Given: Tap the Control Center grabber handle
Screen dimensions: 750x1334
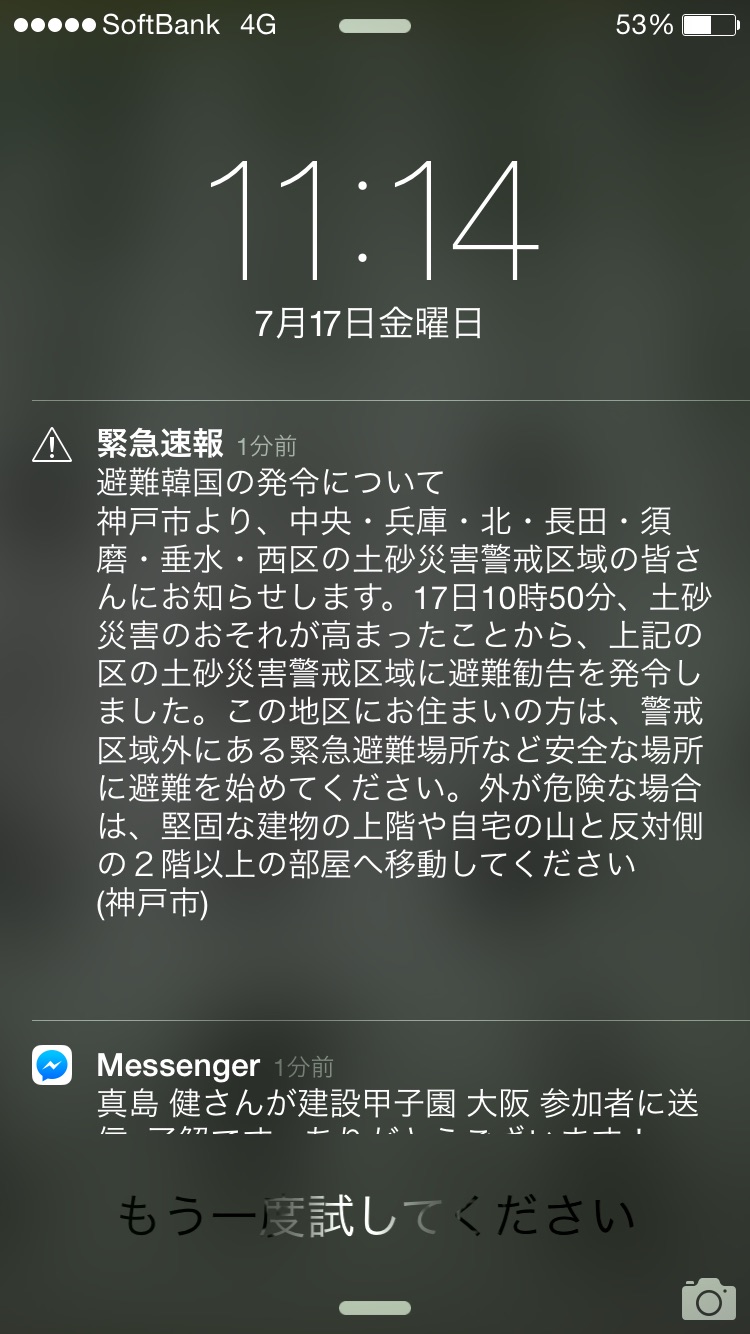Looking at the screenshot, I should click(375, 1308).
